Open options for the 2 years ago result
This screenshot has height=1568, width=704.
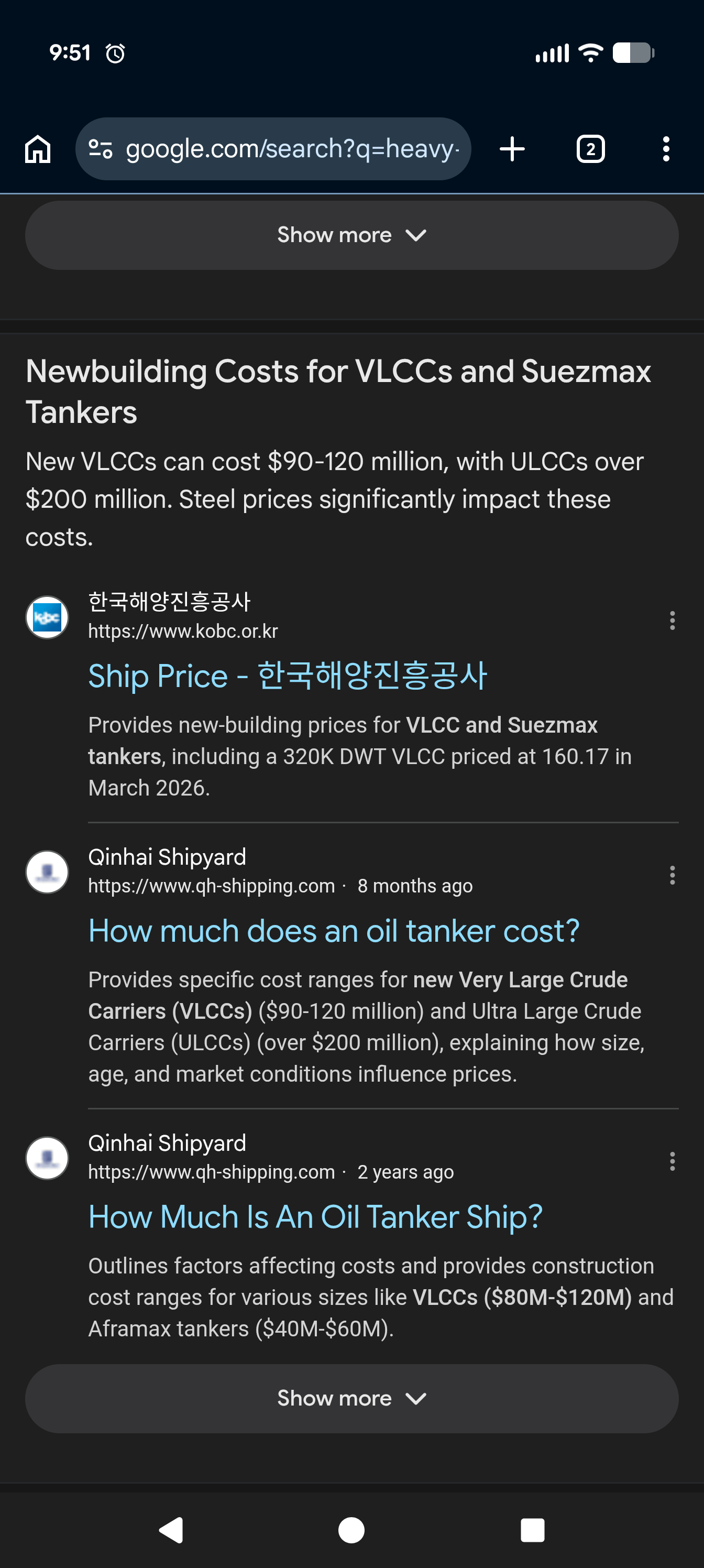[672, 1161]
